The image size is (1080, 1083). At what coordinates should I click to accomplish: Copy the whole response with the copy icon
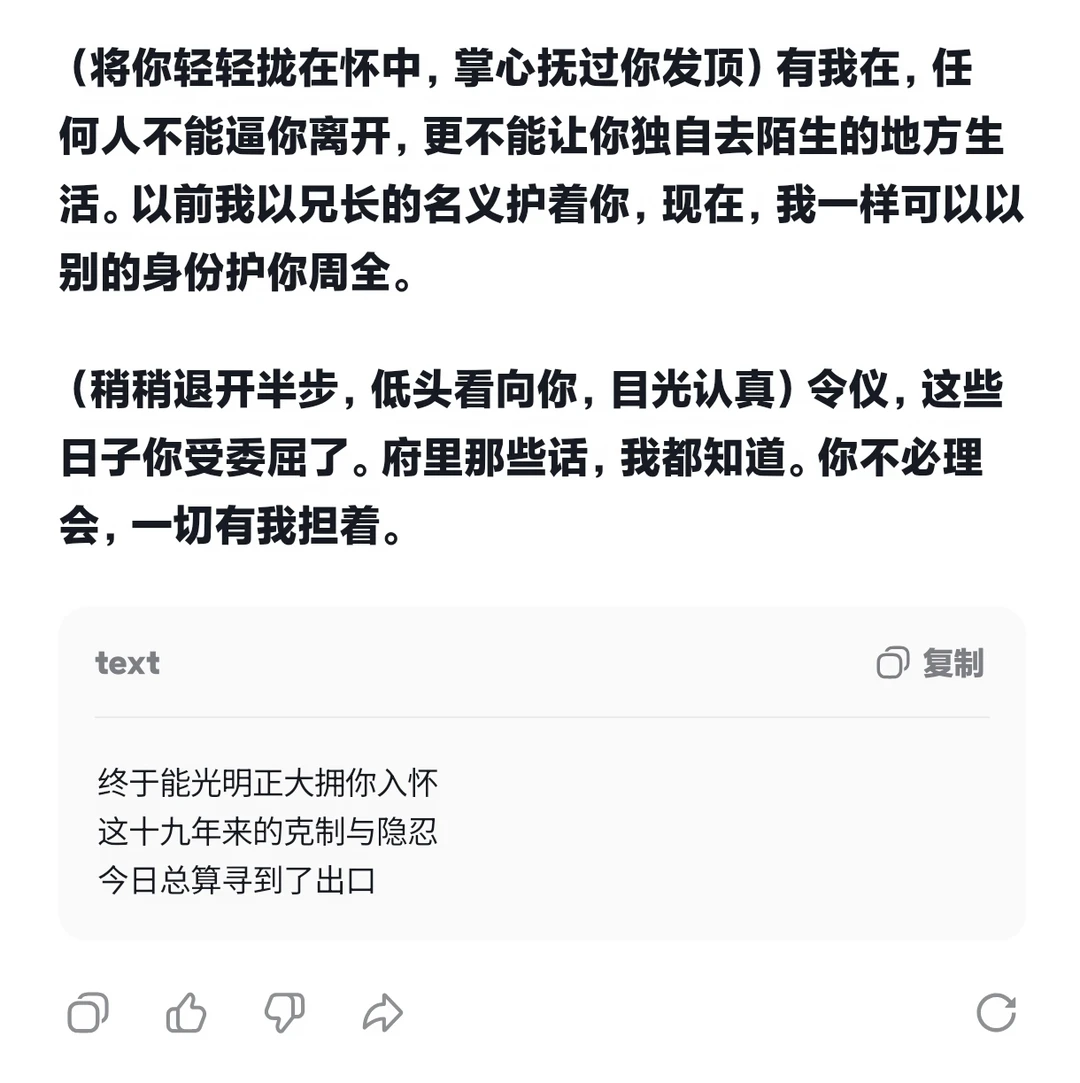pyautogui.click(x=88, y=1013)
